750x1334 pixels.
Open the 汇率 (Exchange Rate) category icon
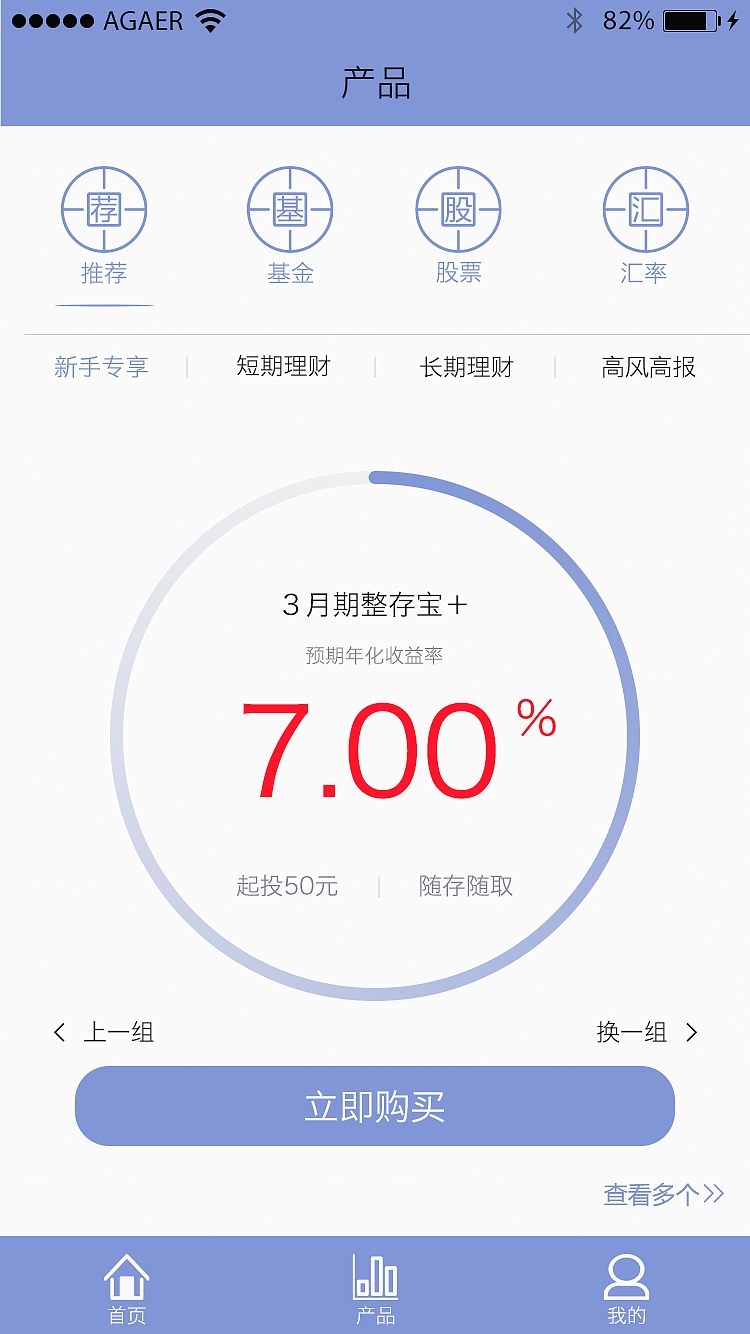pos(645,209)
